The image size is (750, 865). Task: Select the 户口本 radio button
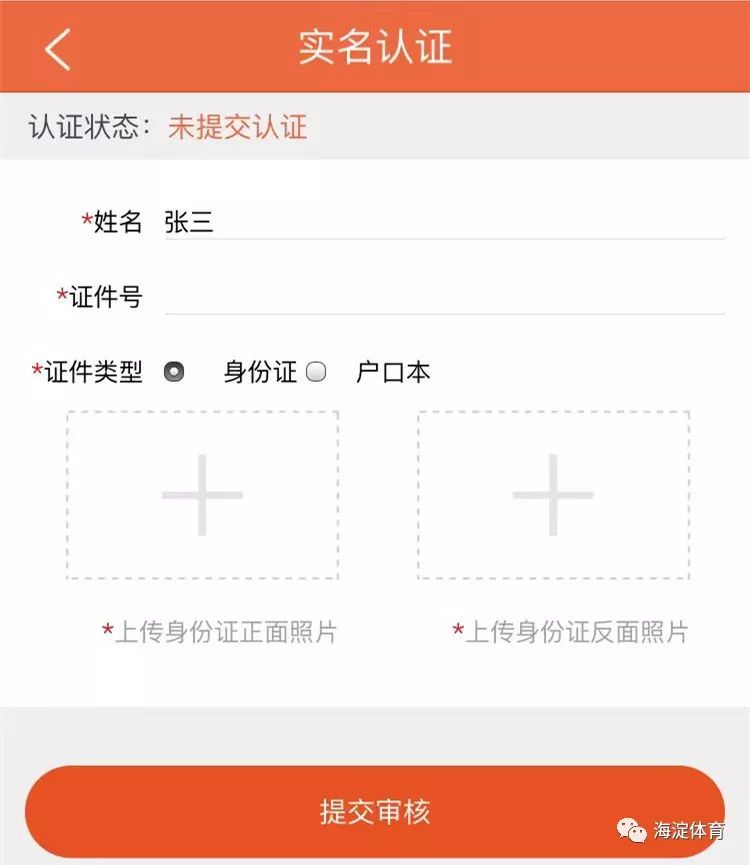(x=315, y=370)
